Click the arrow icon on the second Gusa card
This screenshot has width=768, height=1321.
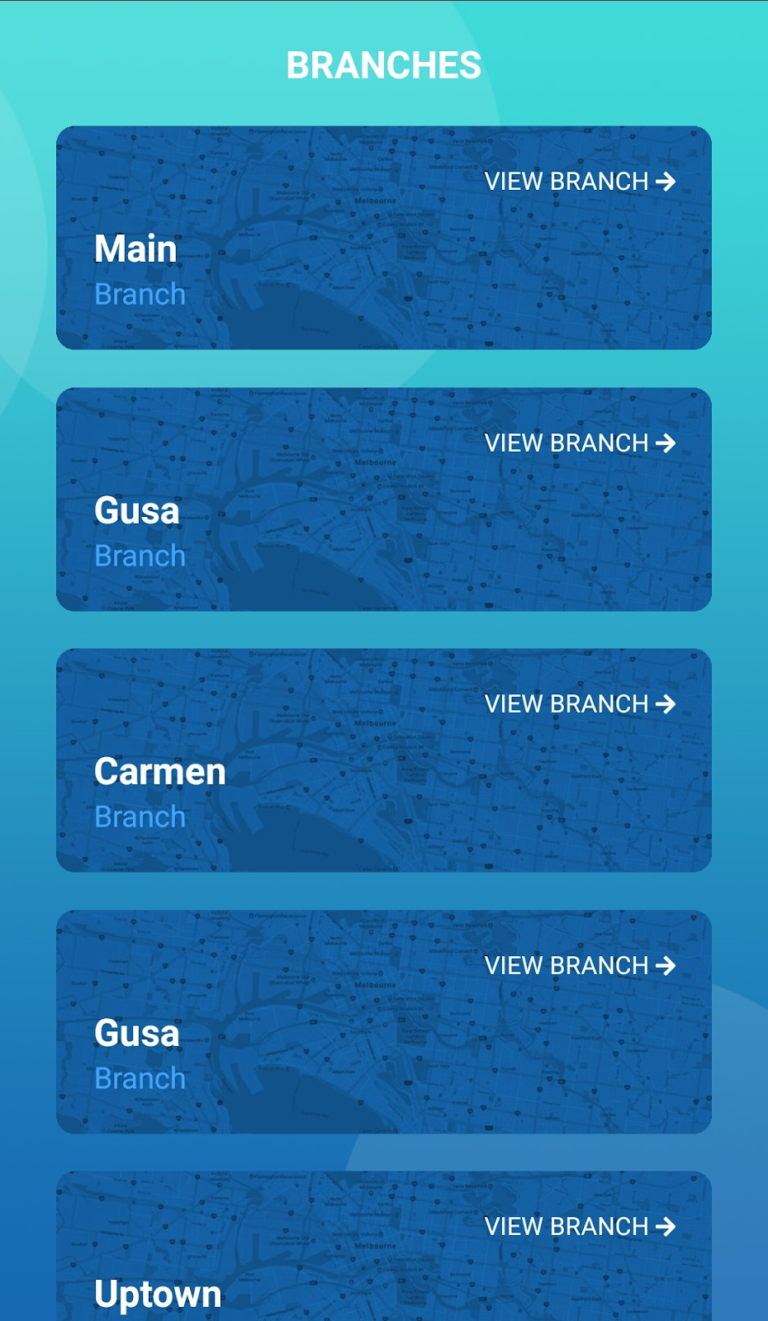pyautogui.click(x=666, y=966)
